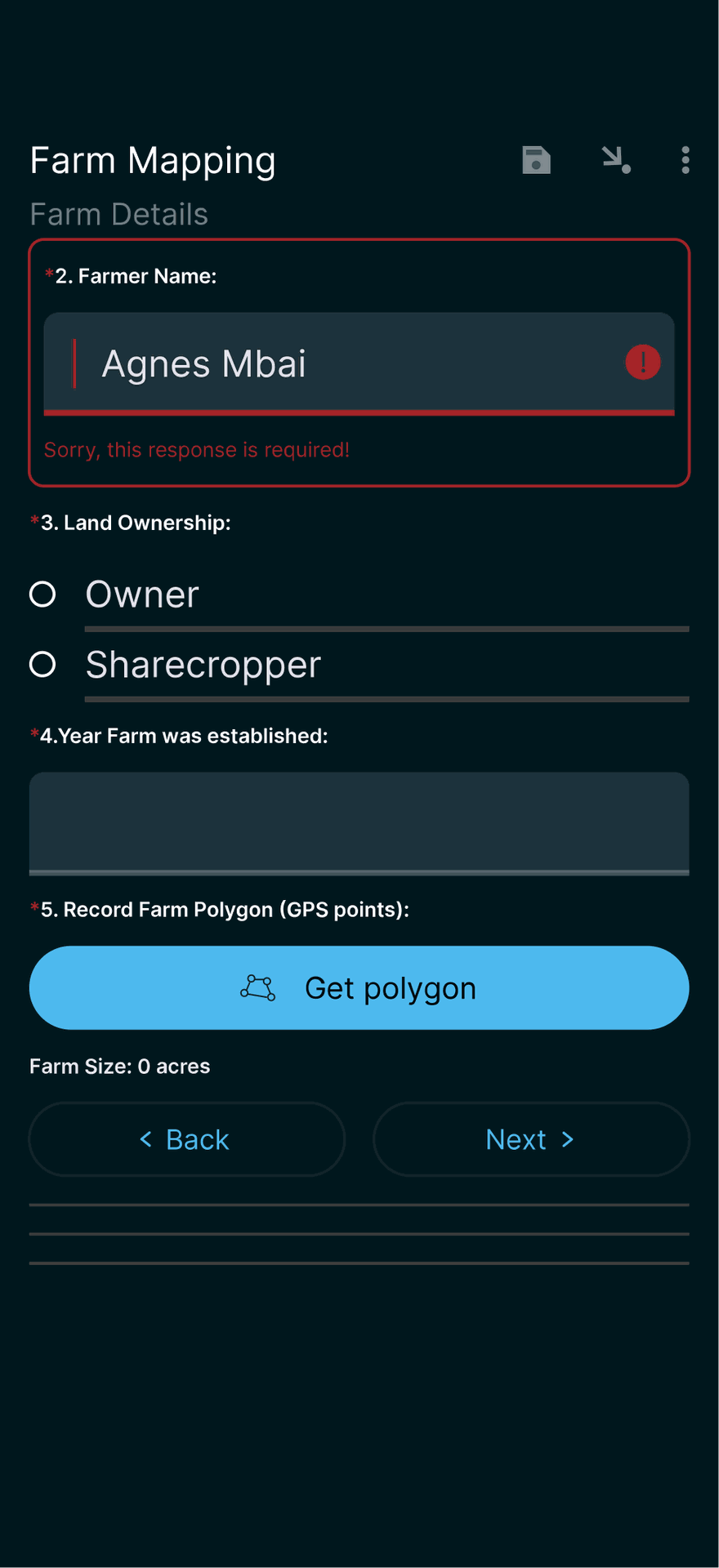Tap Get polygon to record GPS points
Viewport: 719px width, 1568px height.
pos(359,988)
